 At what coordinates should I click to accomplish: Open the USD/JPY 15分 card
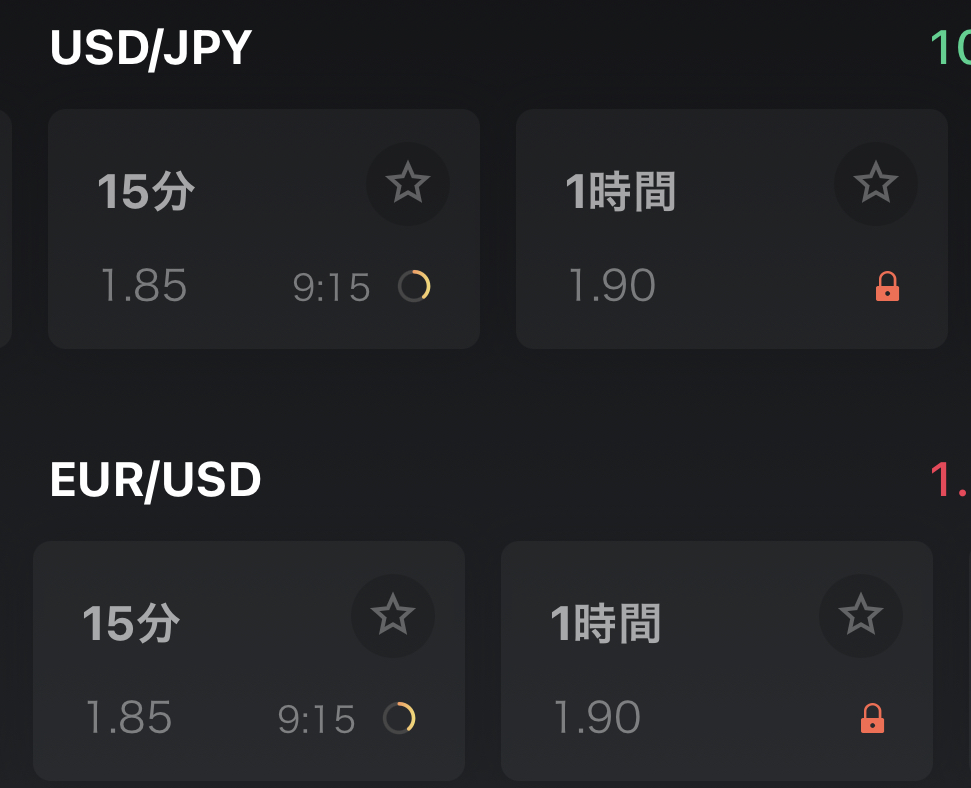[220, 250]
